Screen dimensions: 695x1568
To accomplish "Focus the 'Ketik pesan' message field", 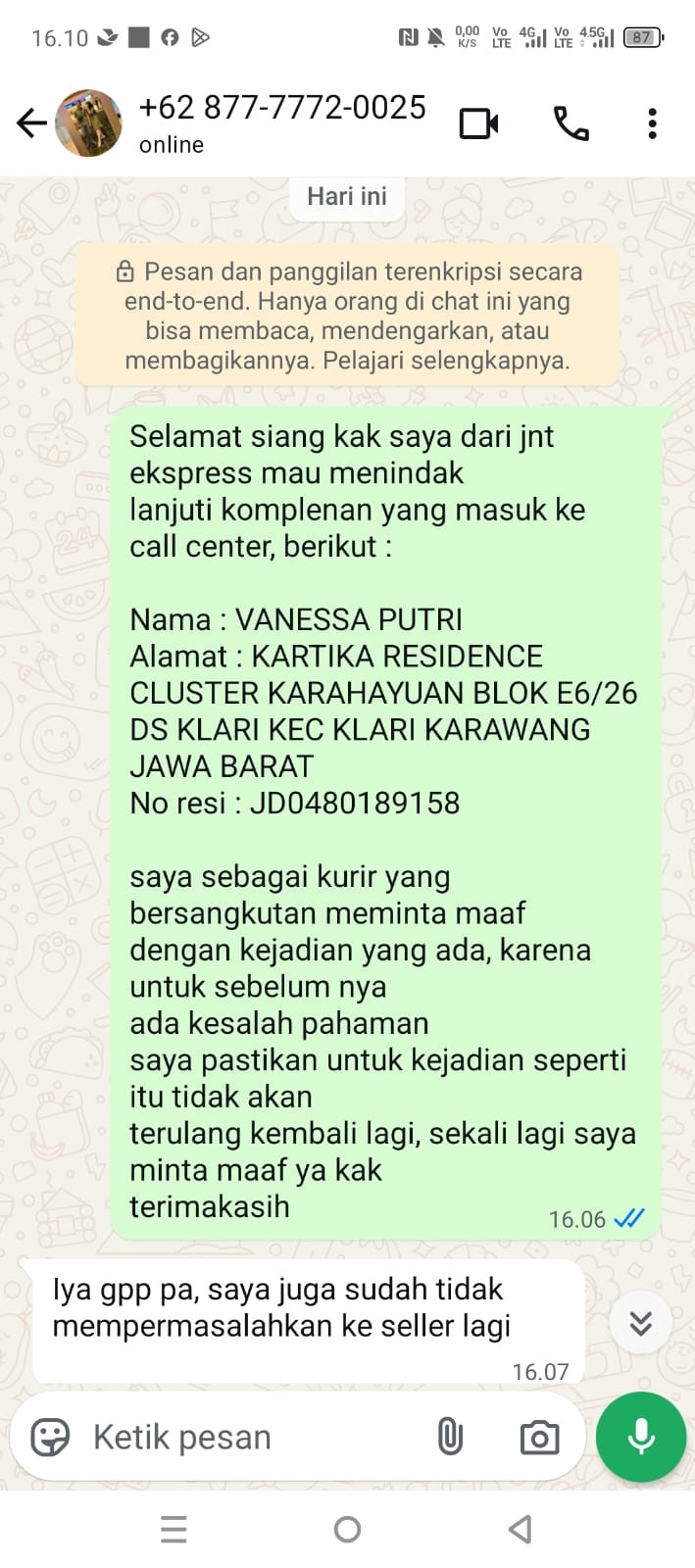I will click(255, 1438).
